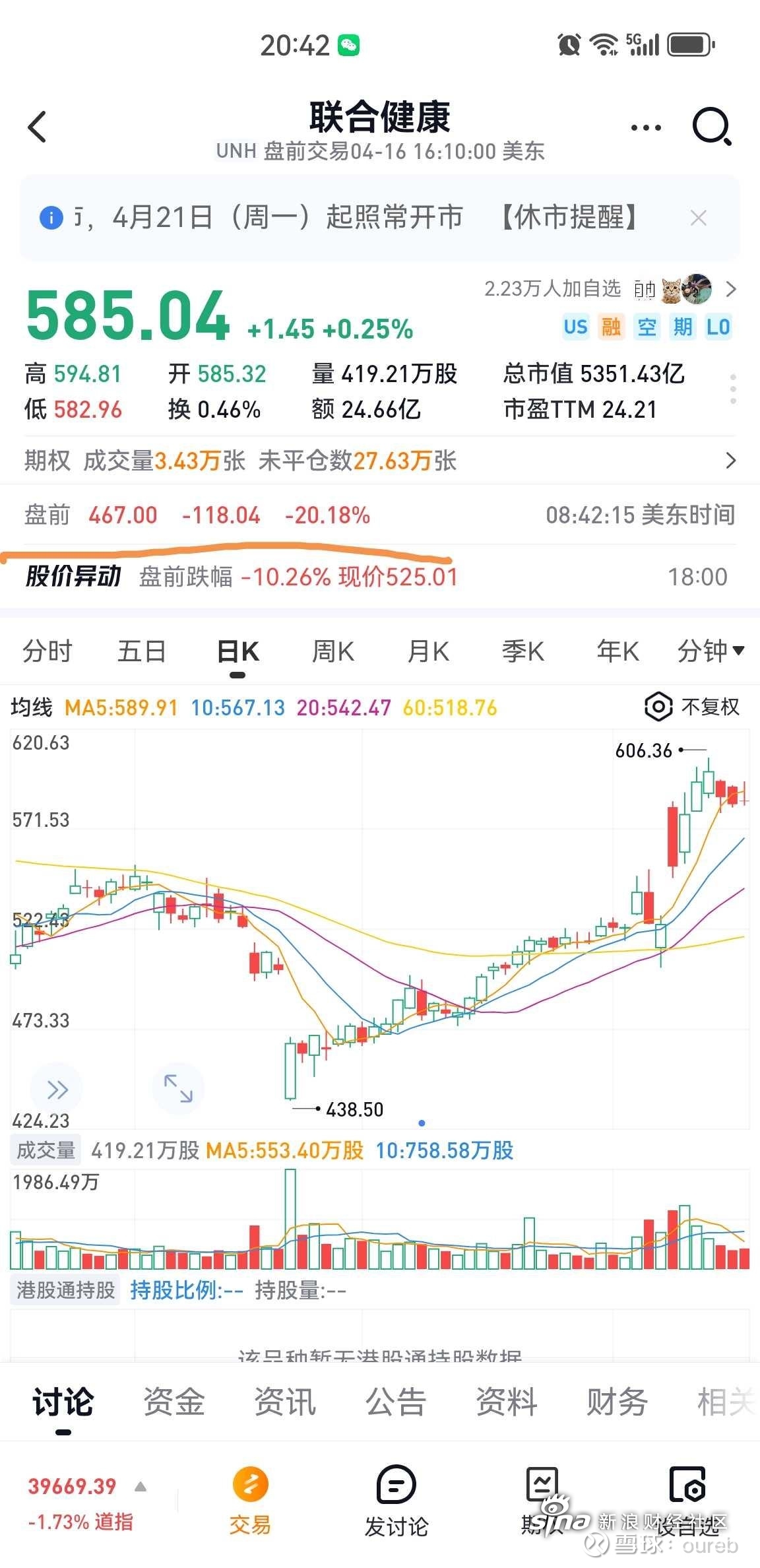Viewport: 760px width, 1568px height.
Task: Switch chart to 分时 view
Action: (47, 651)
